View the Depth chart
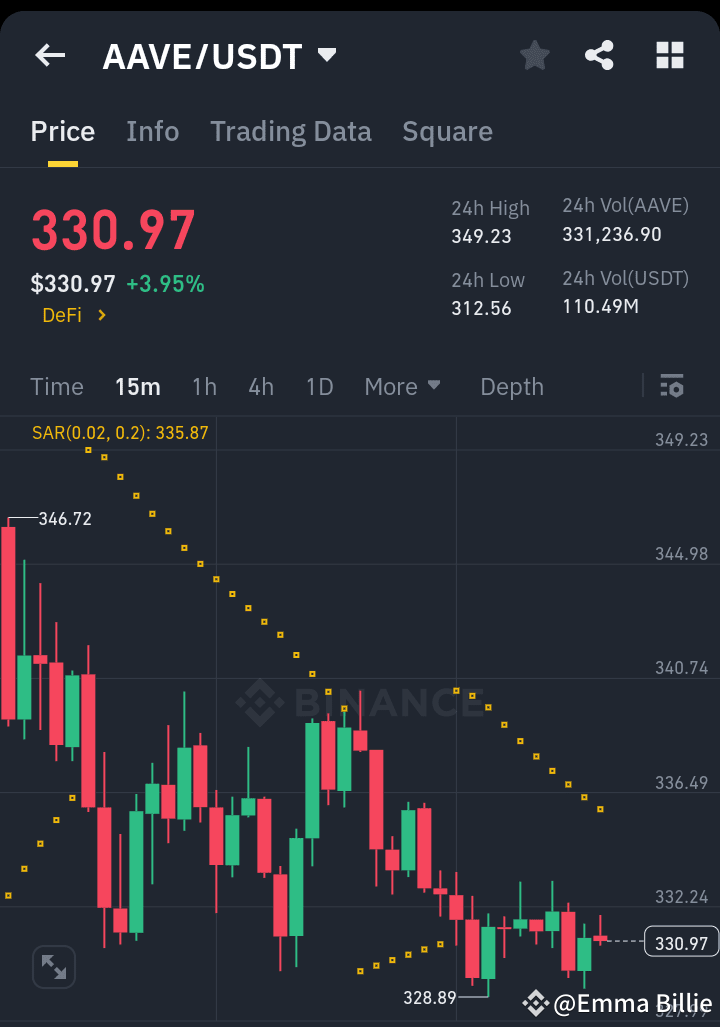 pos(512,386)
